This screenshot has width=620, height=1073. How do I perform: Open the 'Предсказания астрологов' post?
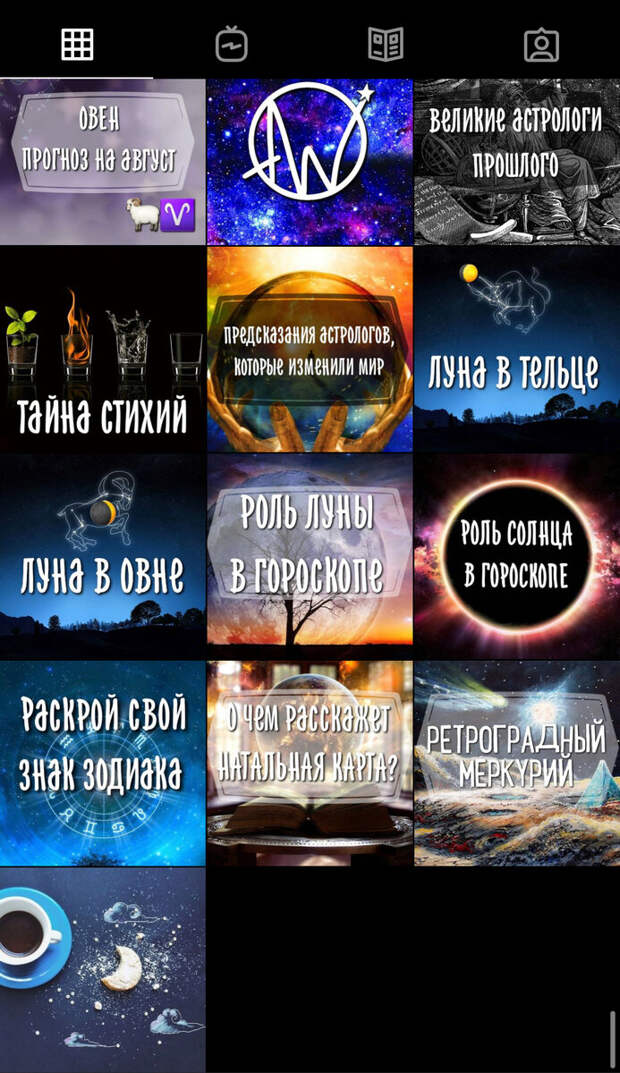(x=310, y=349)
